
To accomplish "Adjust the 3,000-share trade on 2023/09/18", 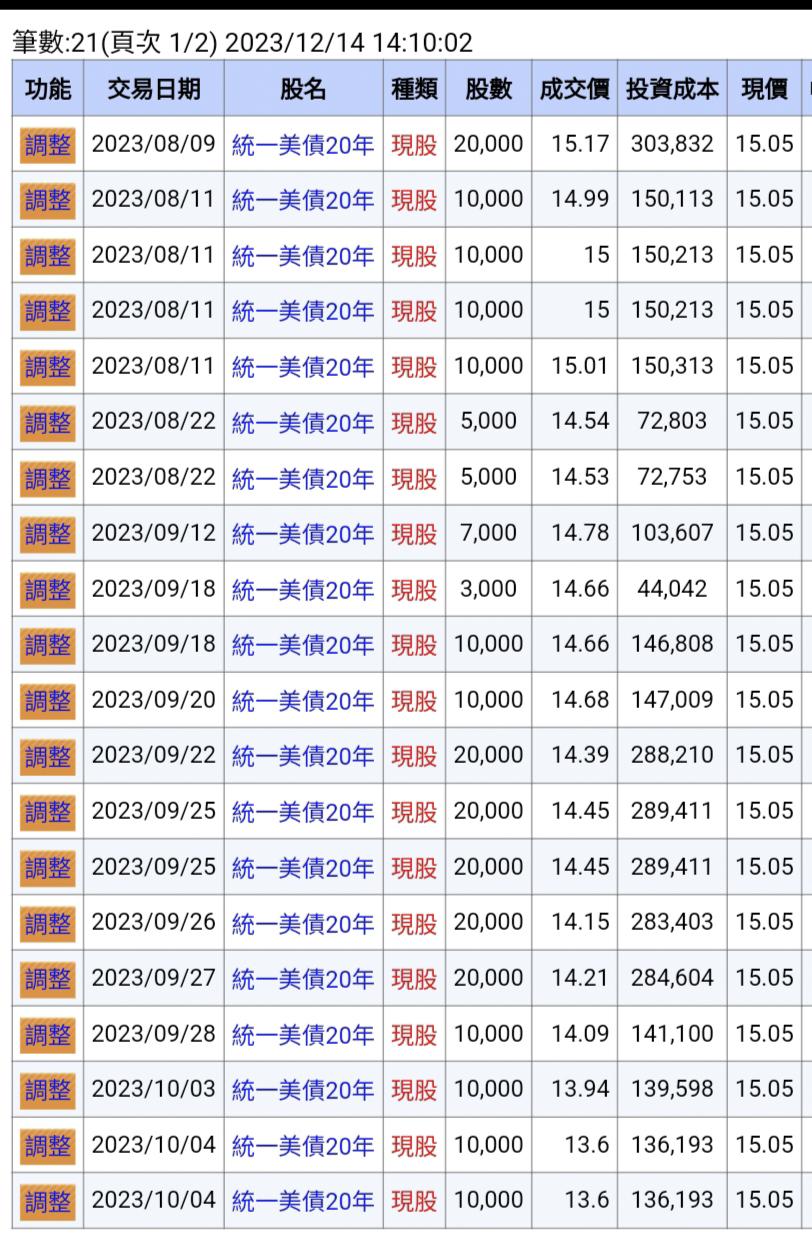I will [x=48, y=589].
